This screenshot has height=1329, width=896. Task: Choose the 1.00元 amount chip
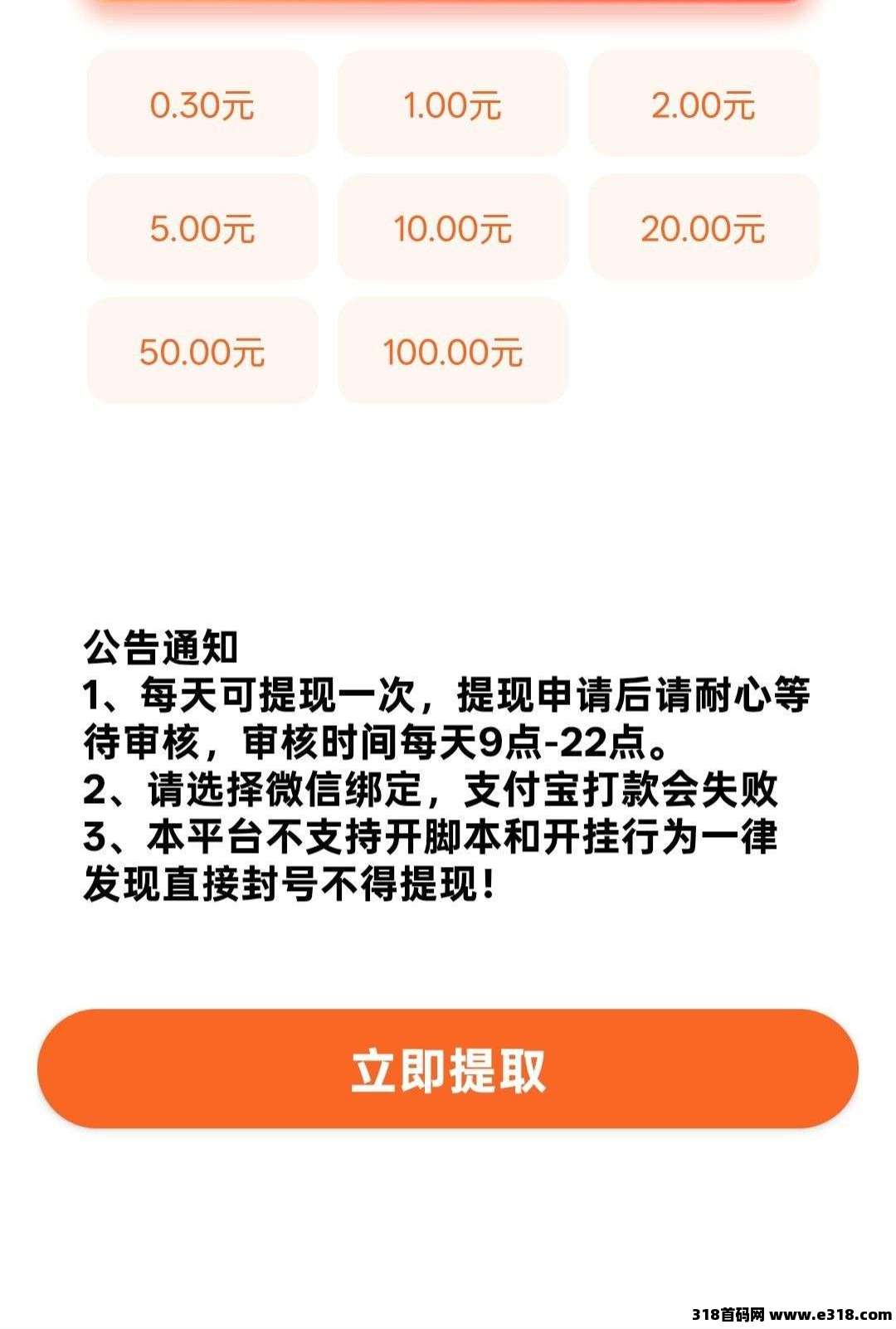coord(453,105)
